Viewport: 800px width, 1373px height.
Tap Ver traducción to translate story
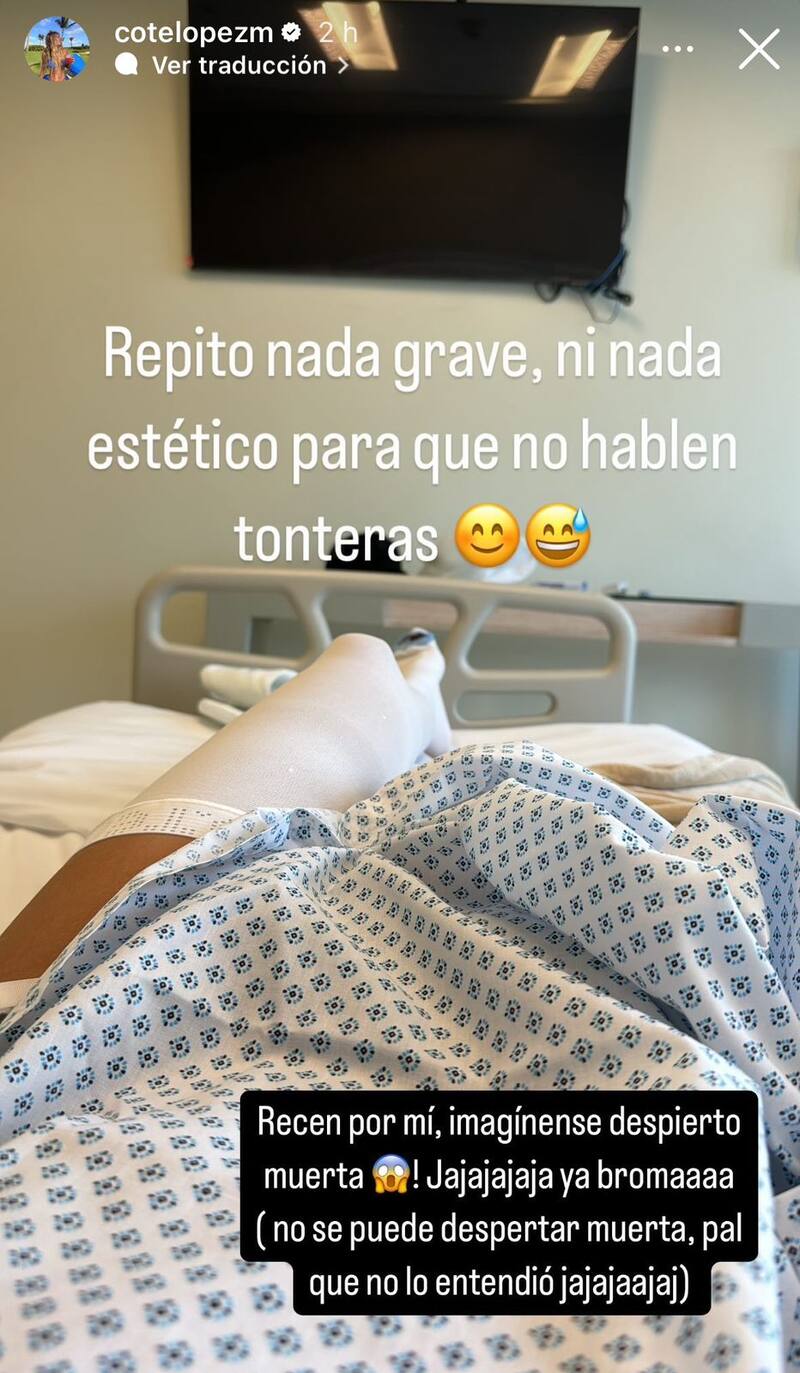click(x=238, y=65)
